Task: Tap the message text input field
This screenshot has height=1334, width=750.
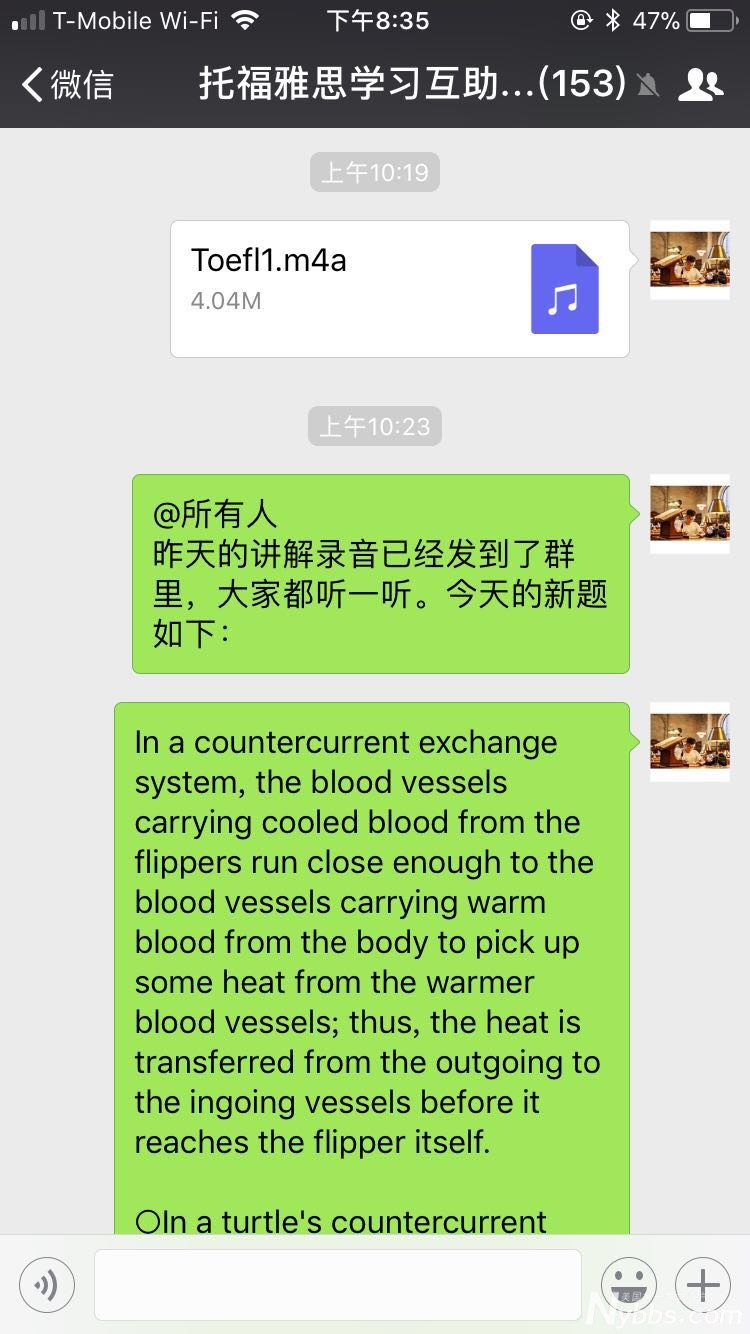Action: tap(338, 1284)
